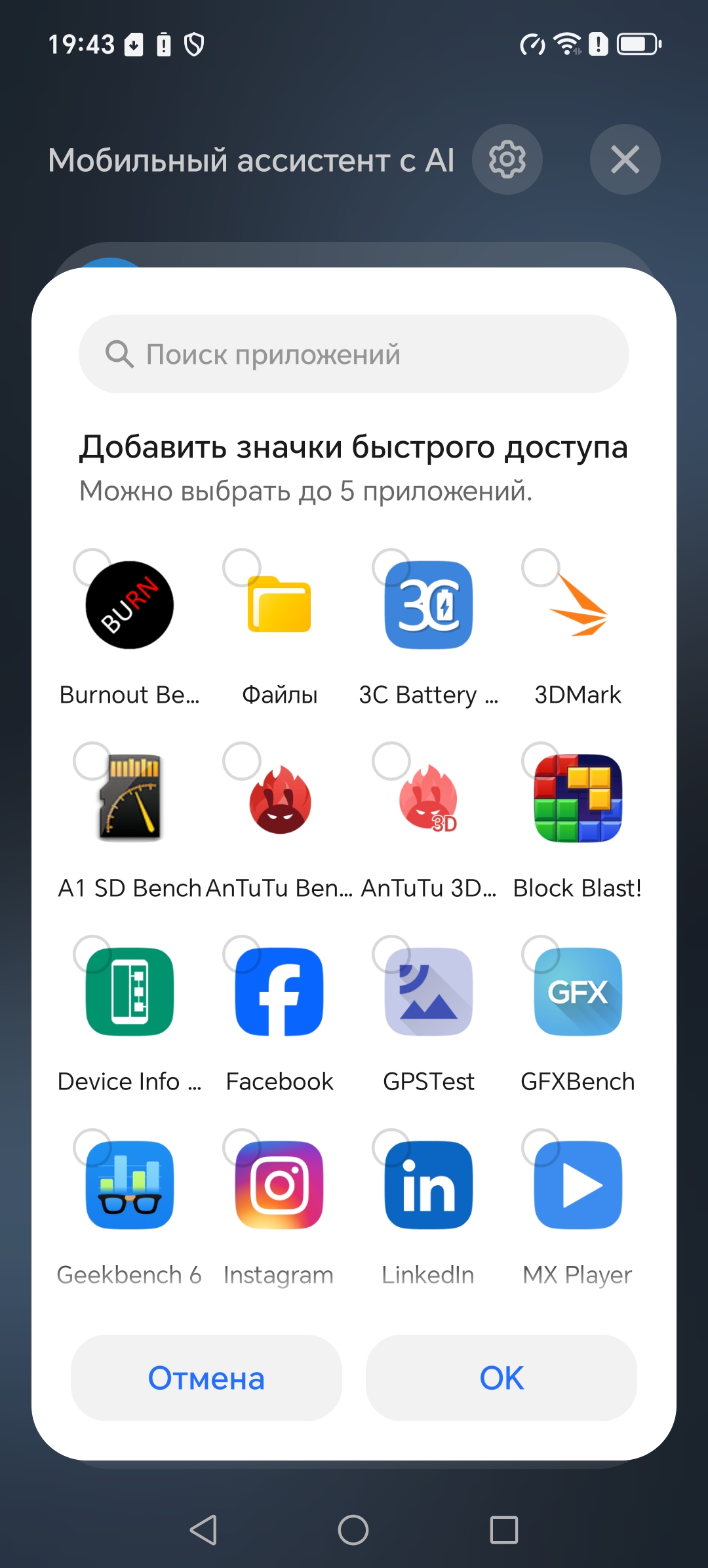708x1568 pixels.
Task: Close the mobile AI assistant panel
Action: pyautogui.click(x=625, y=159)
